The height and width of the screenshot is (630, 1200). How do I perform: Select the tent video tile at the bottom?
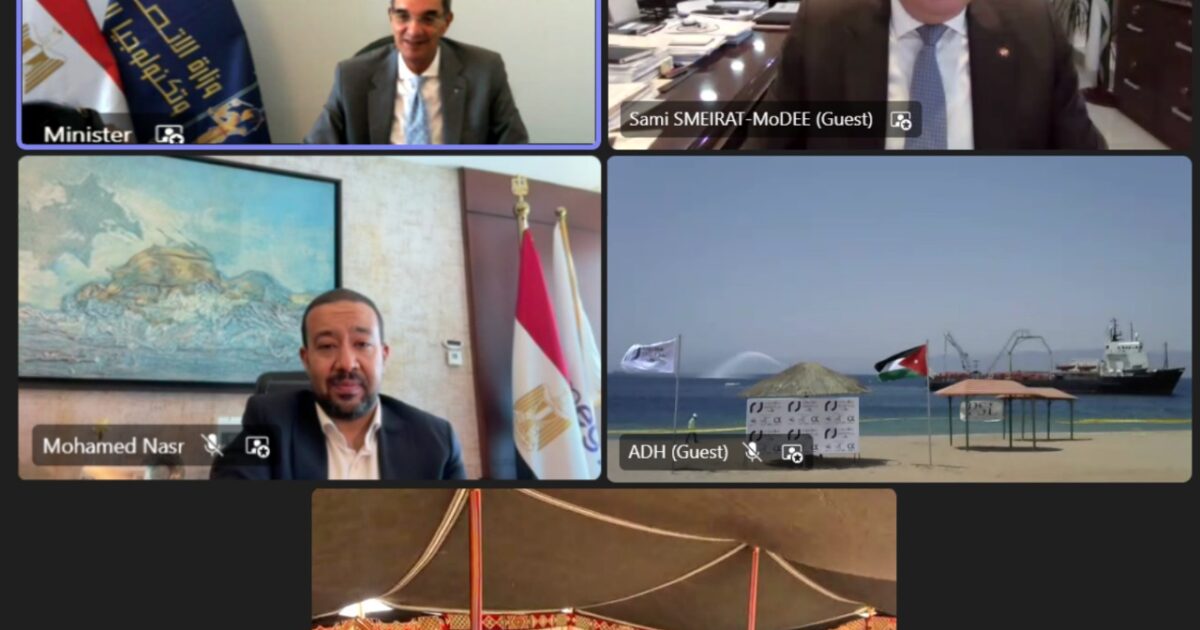click(x=604, y=558)
